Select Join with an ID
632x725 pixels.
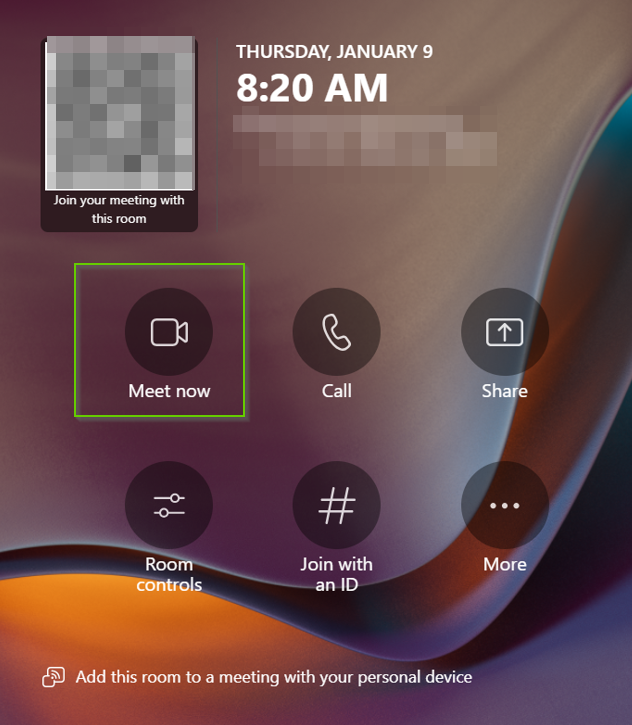coord(337,506)
